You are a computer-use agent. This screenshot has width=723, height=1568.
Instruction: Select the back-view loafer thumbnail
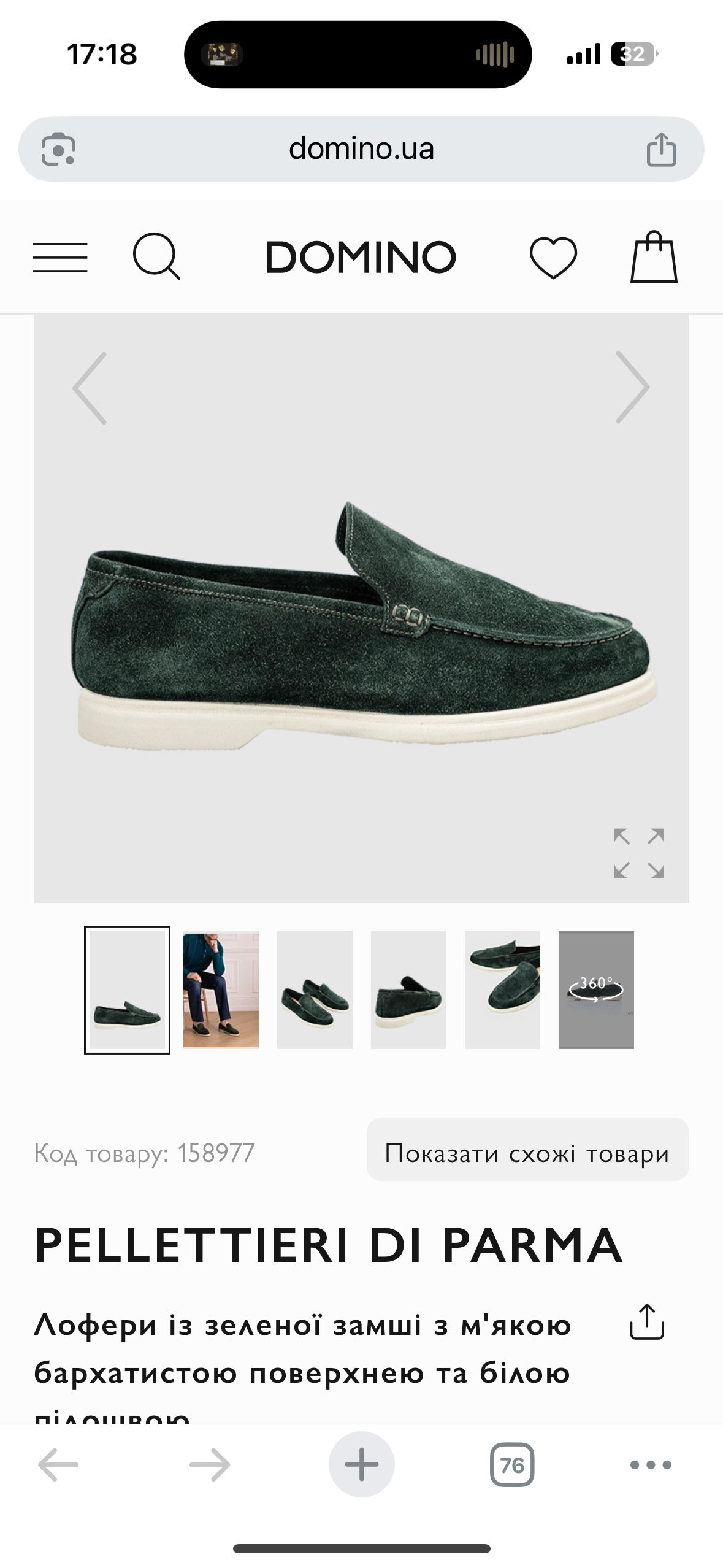408,990
